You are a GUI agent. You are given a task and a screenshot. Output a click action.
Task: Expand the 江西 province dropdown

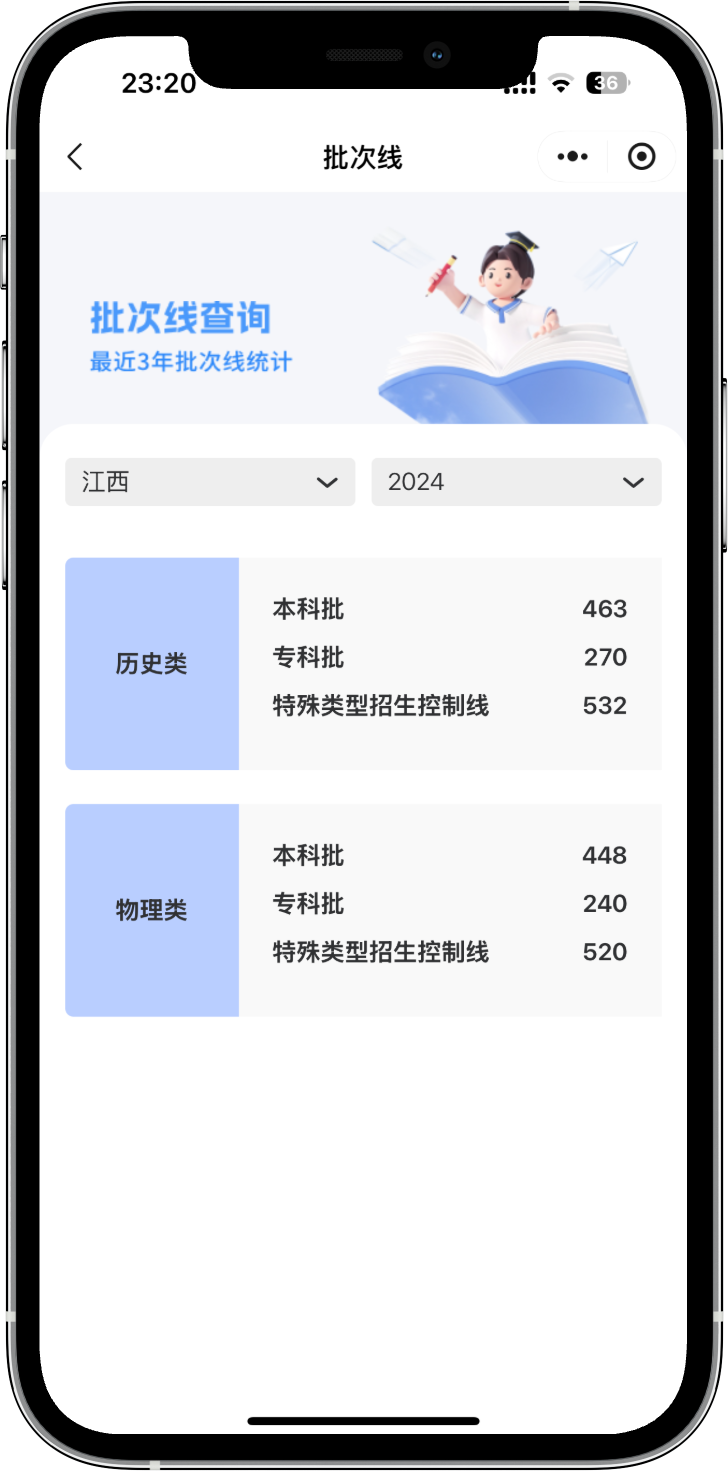click(x=210, y=482)
